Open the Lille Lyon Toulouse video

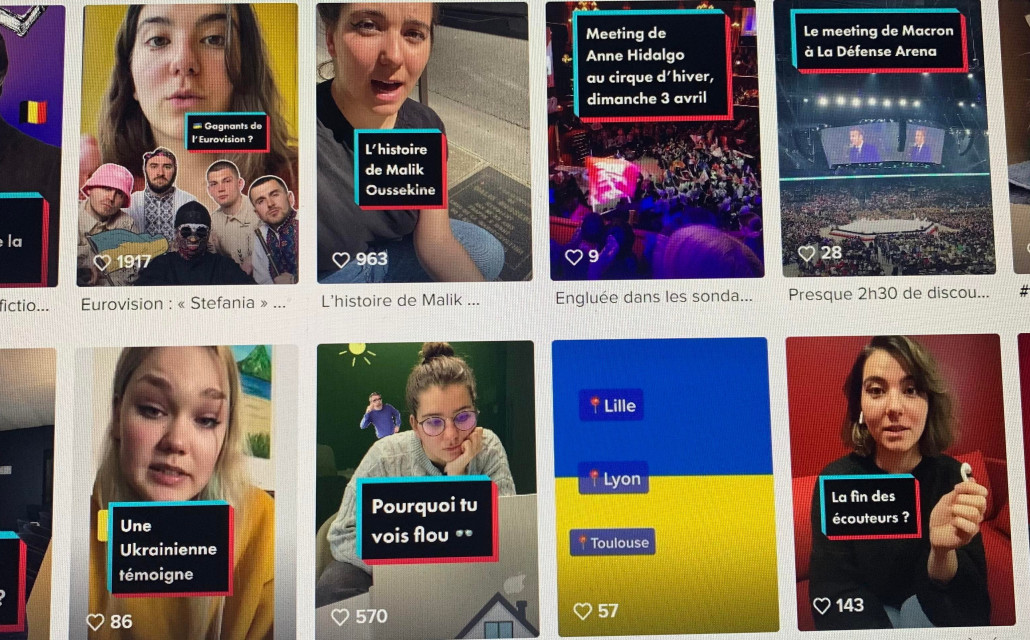tap(664, 485)
